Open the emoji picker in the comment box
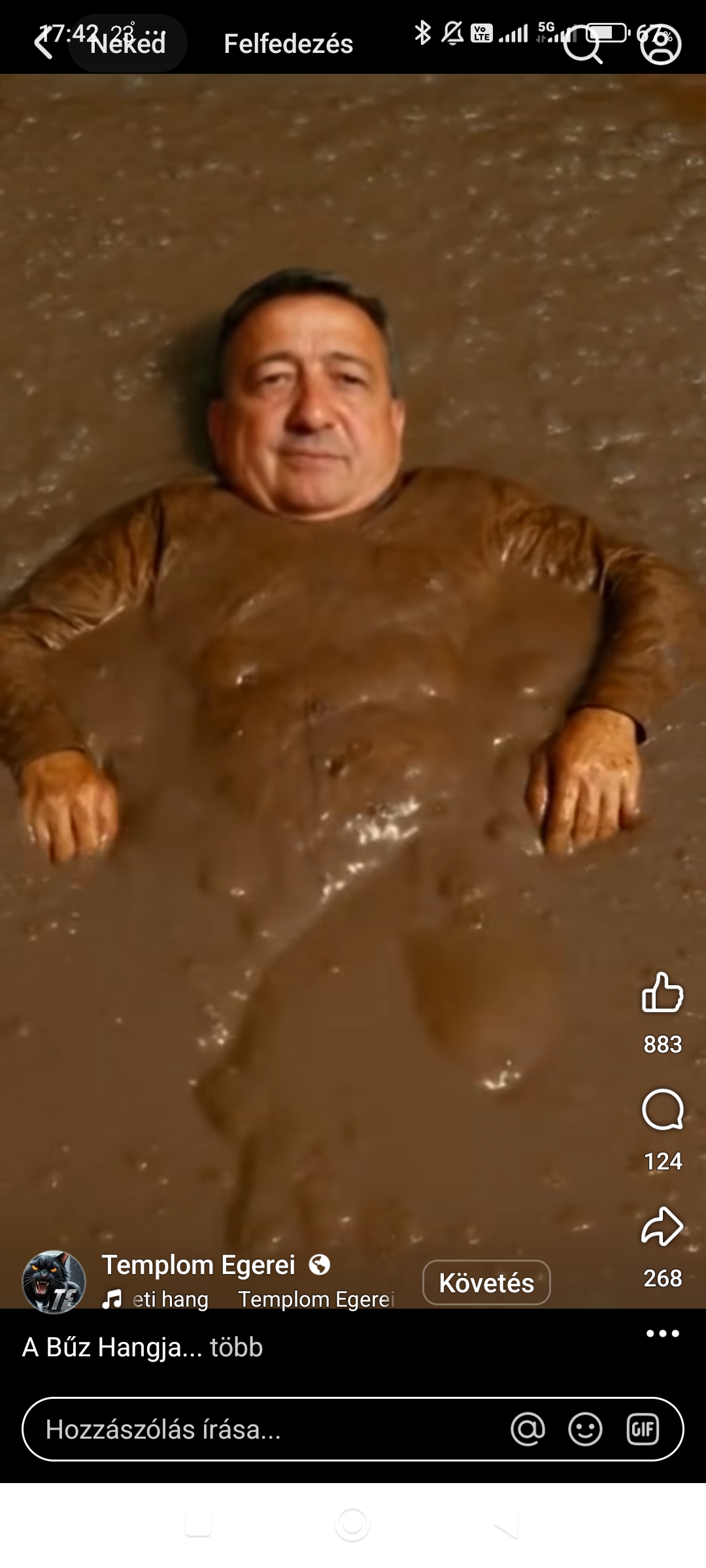 pyautogui.click(x=585, y=1429)
